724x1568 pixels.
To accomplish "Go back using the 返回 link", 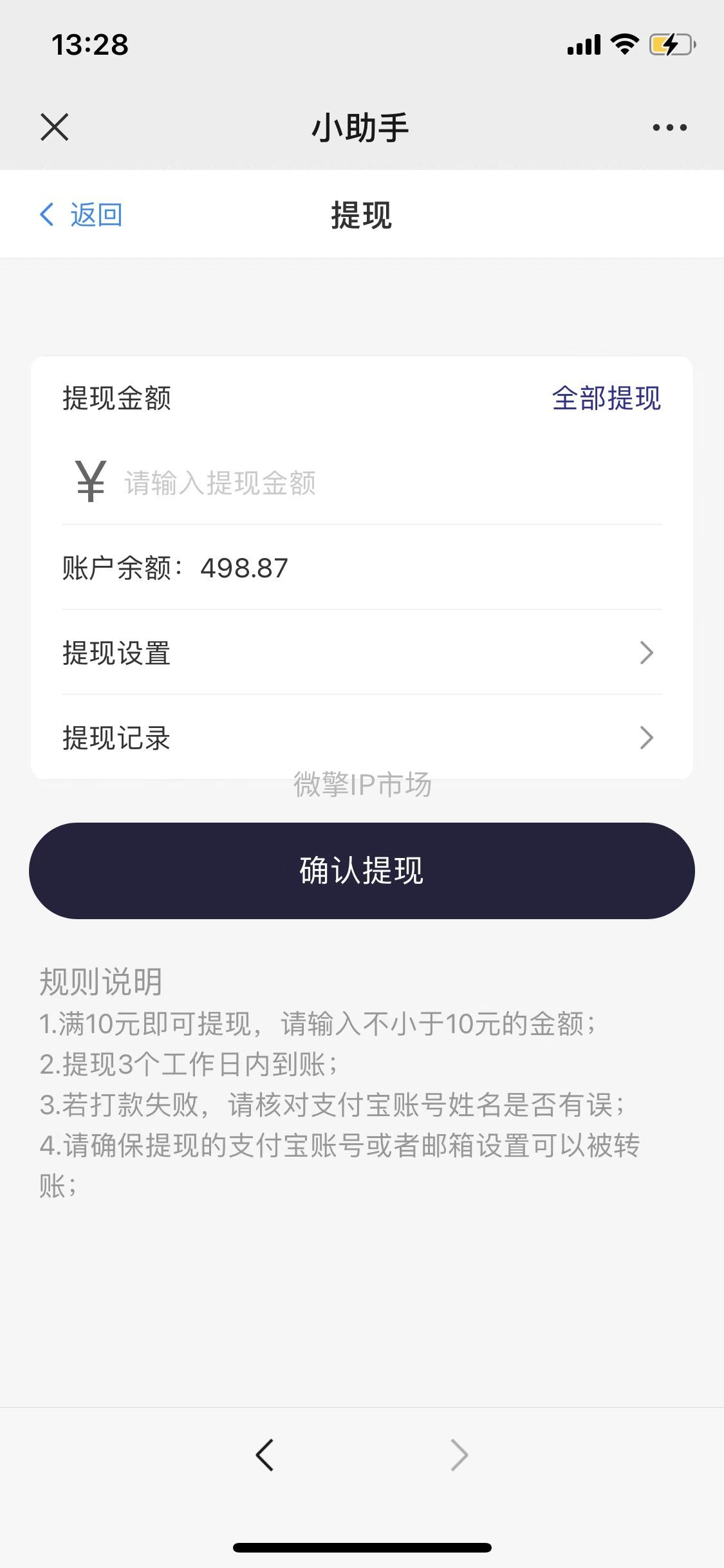I will point(81,214).
